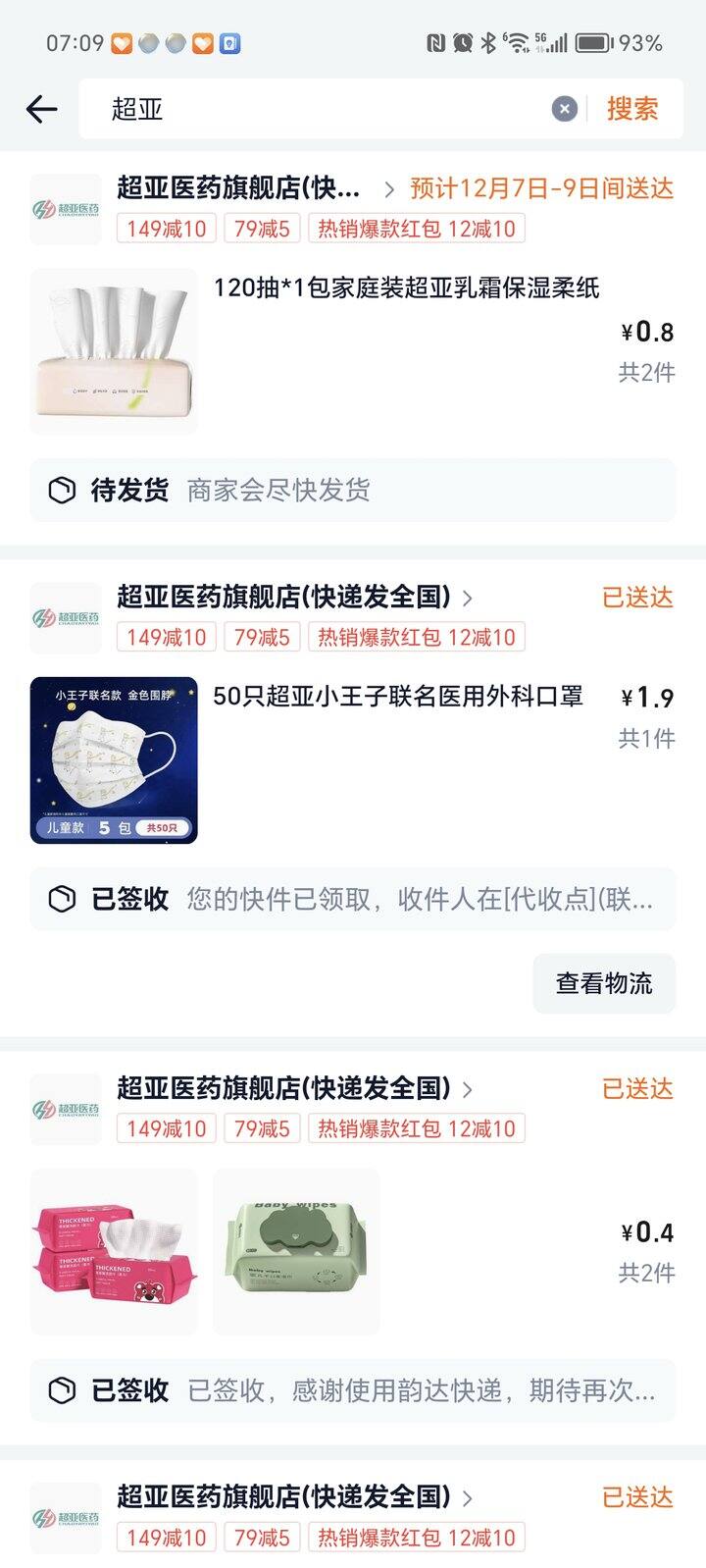Open the pink THICKENED tissue product image
706x1568 pixels.
coord(114,1251)
